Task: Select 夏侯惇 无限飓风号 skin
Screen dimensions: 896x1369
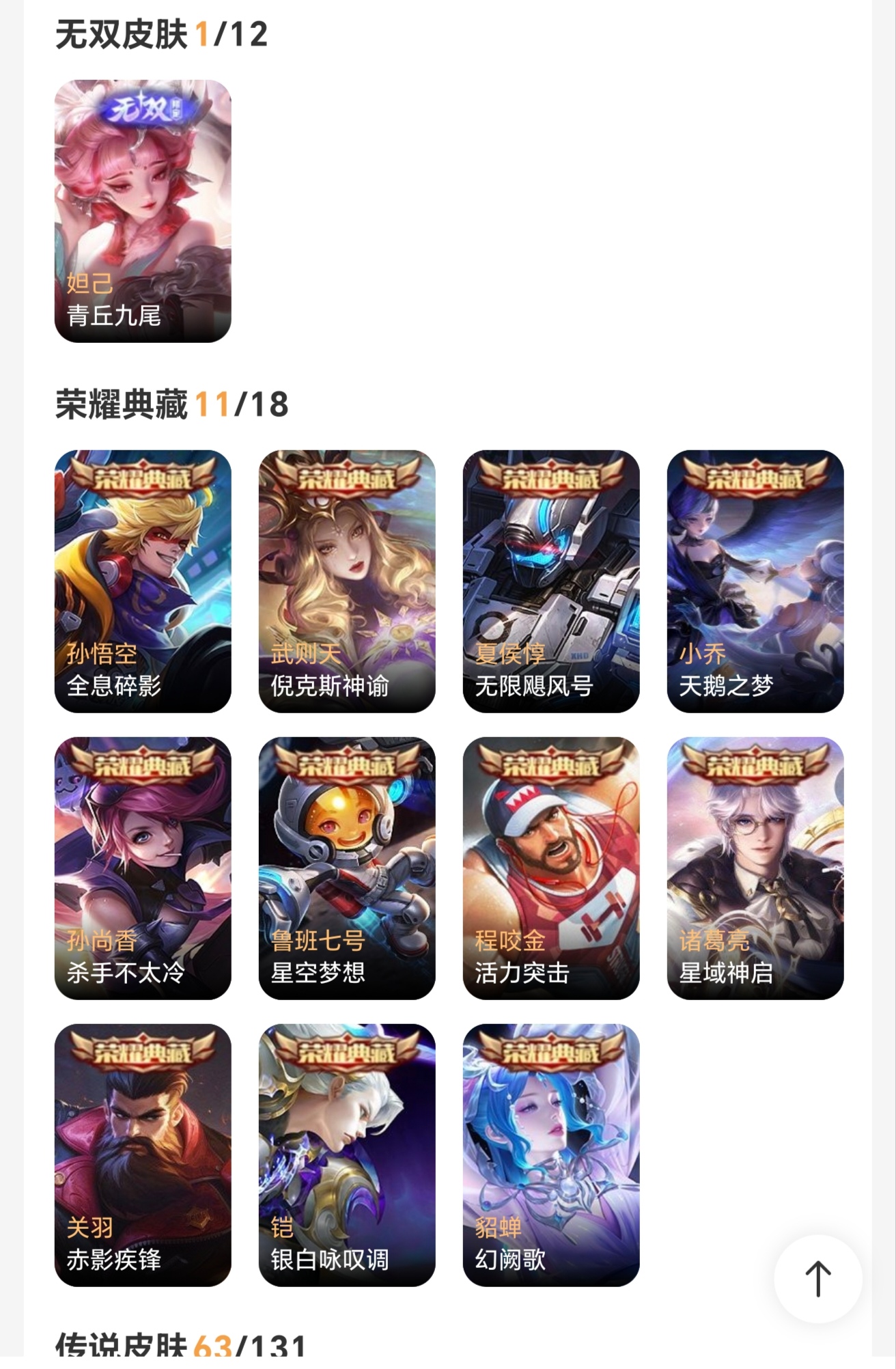Action: [x=551, y=581]
